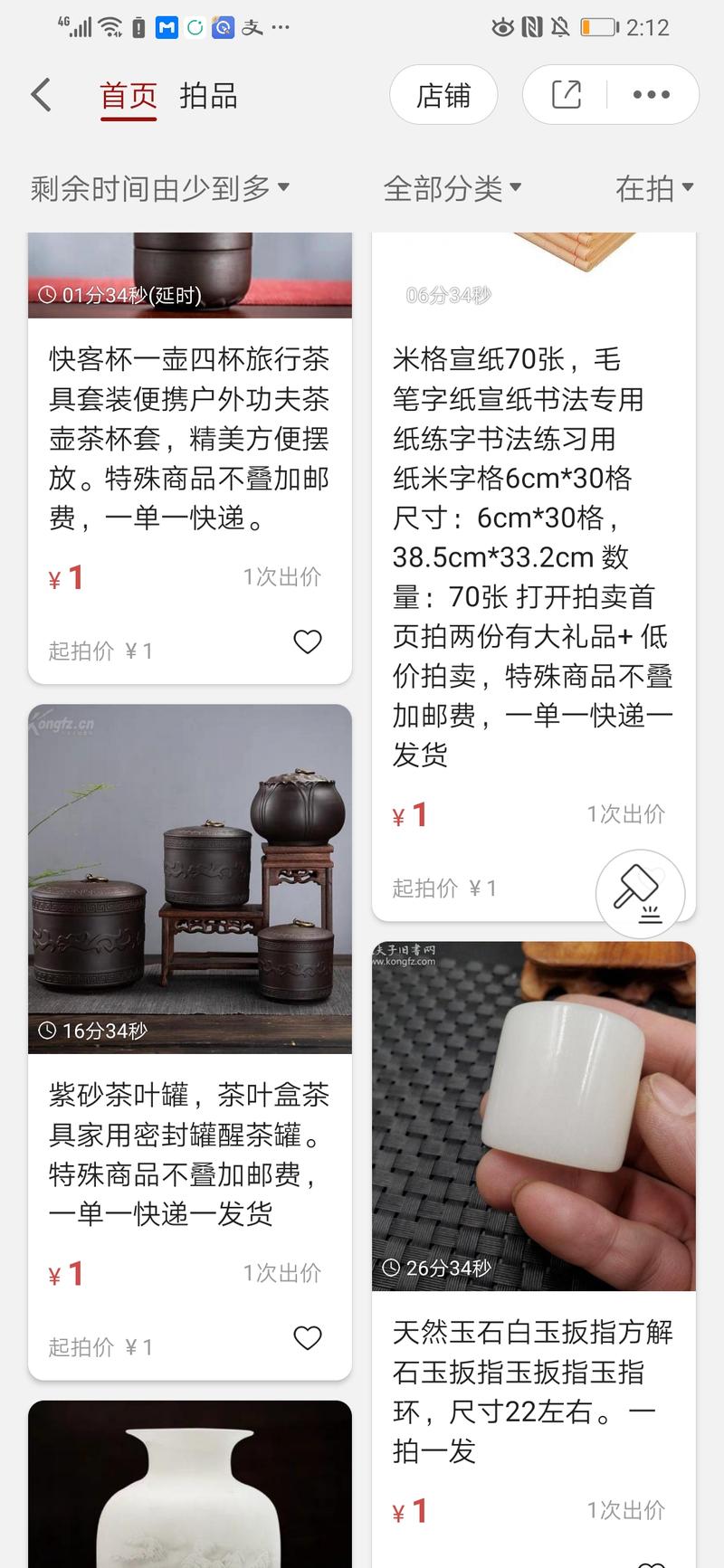Select the 首页 tab
Viewport: 724px width, 1568px height.
(128, 96)
